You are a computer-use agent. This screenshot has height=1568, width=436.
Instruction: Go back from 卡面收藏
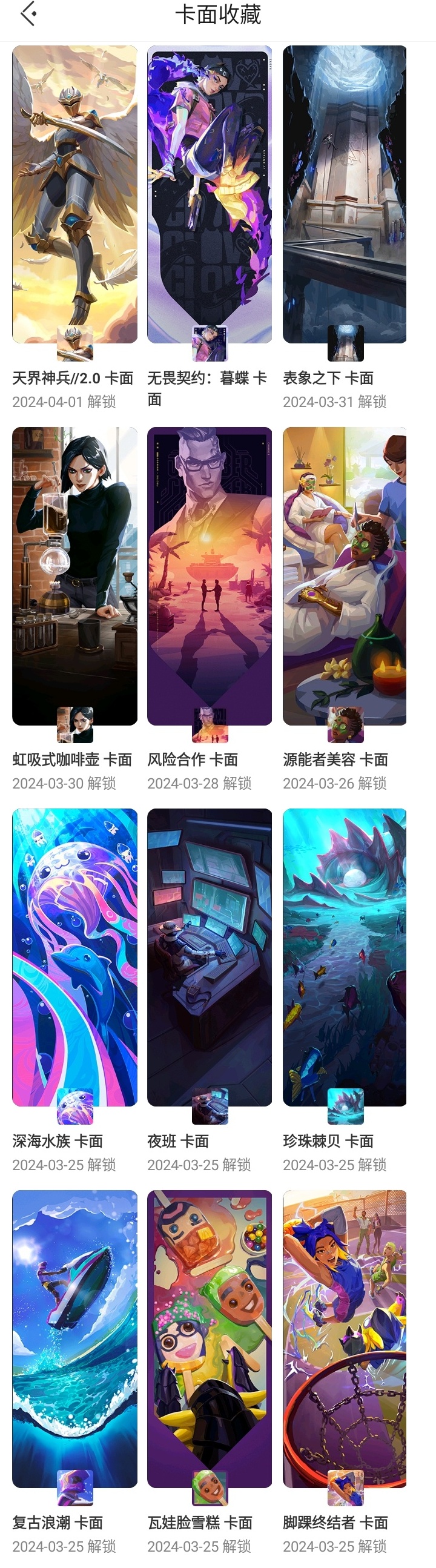28,14
